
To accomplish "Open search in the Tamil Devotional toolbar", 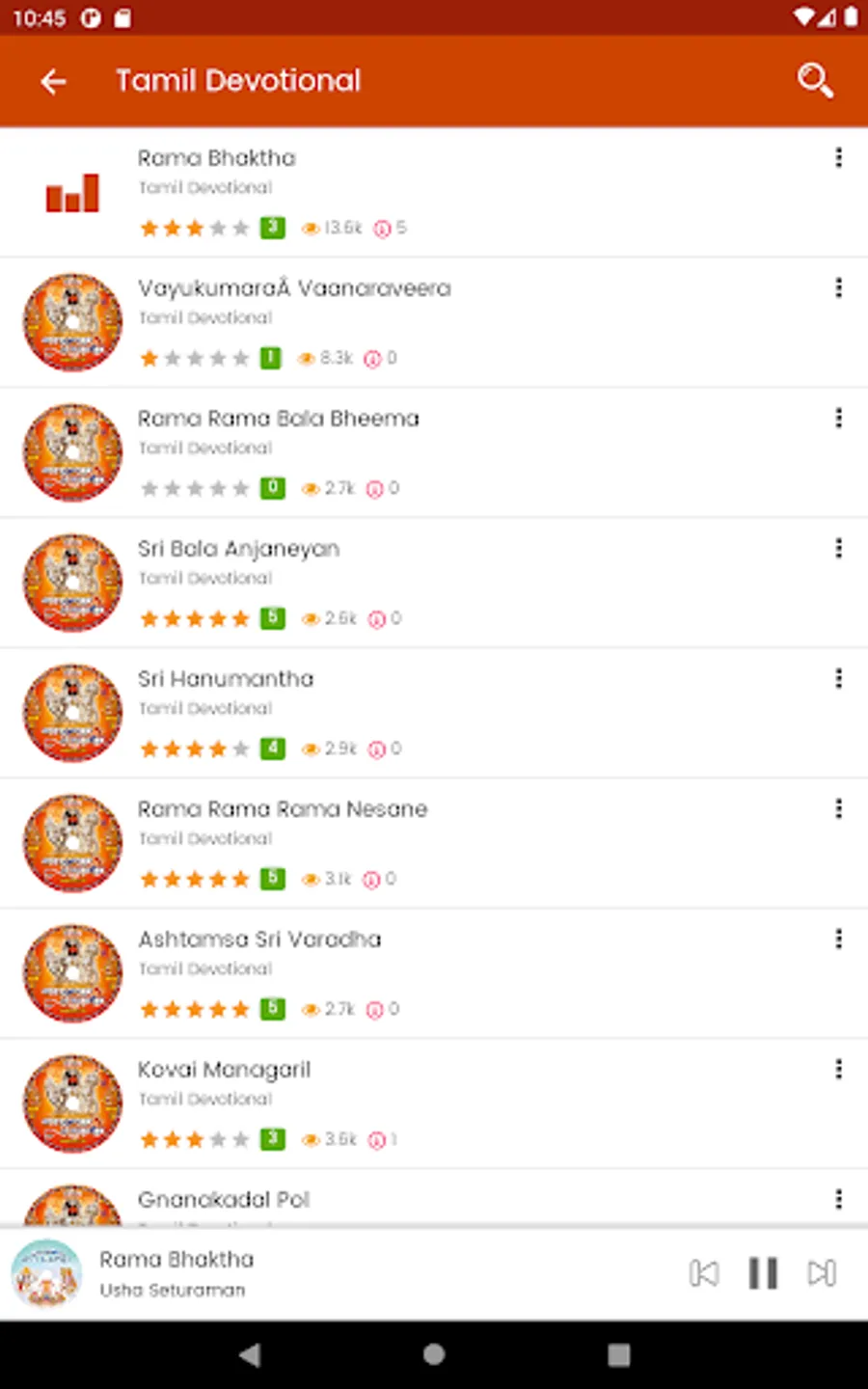I will coord(815,81).
